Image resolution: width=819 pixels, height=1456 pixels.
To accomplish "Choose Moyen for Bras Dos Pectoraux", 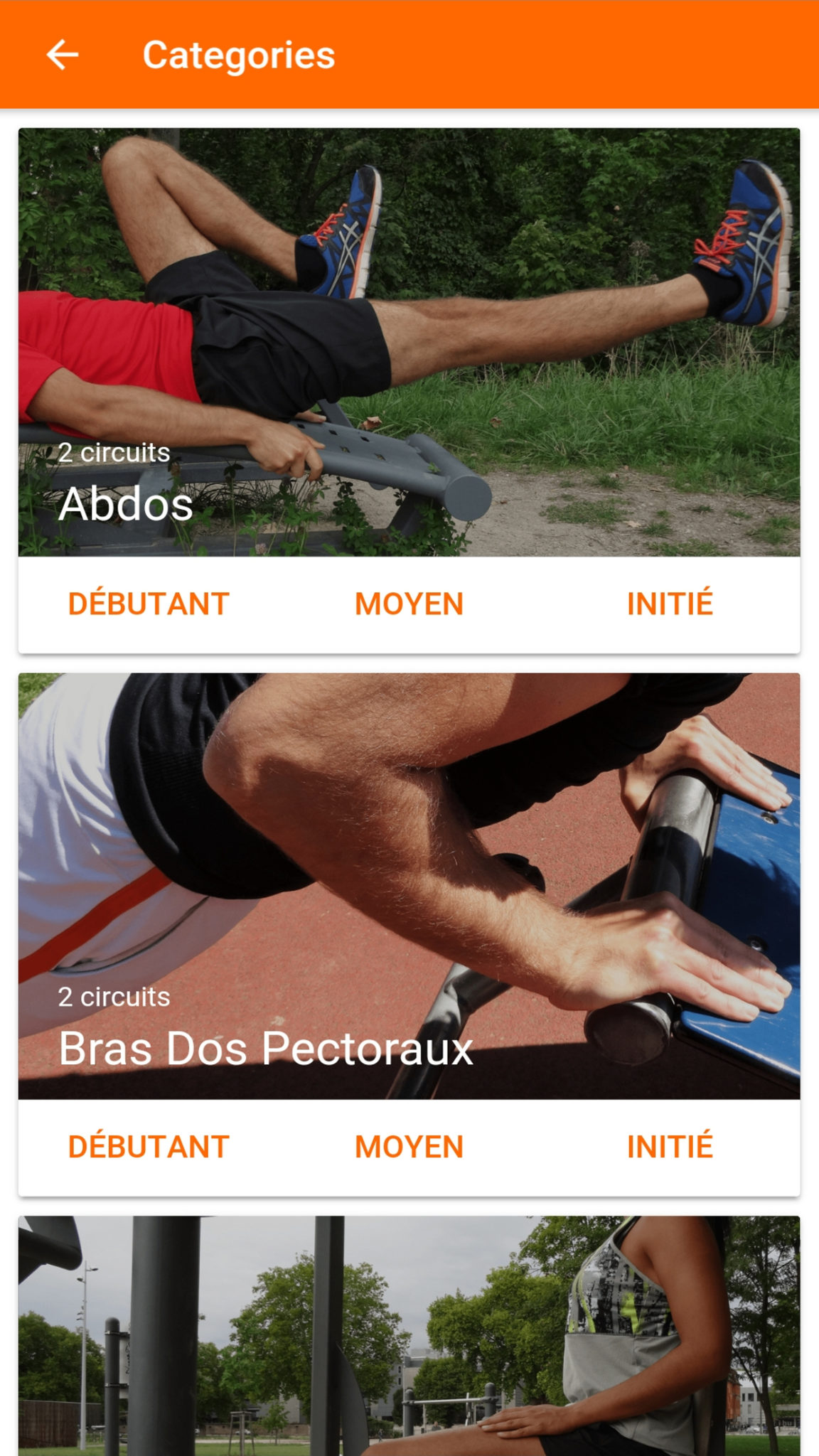I will click(x=409, y=1147).
